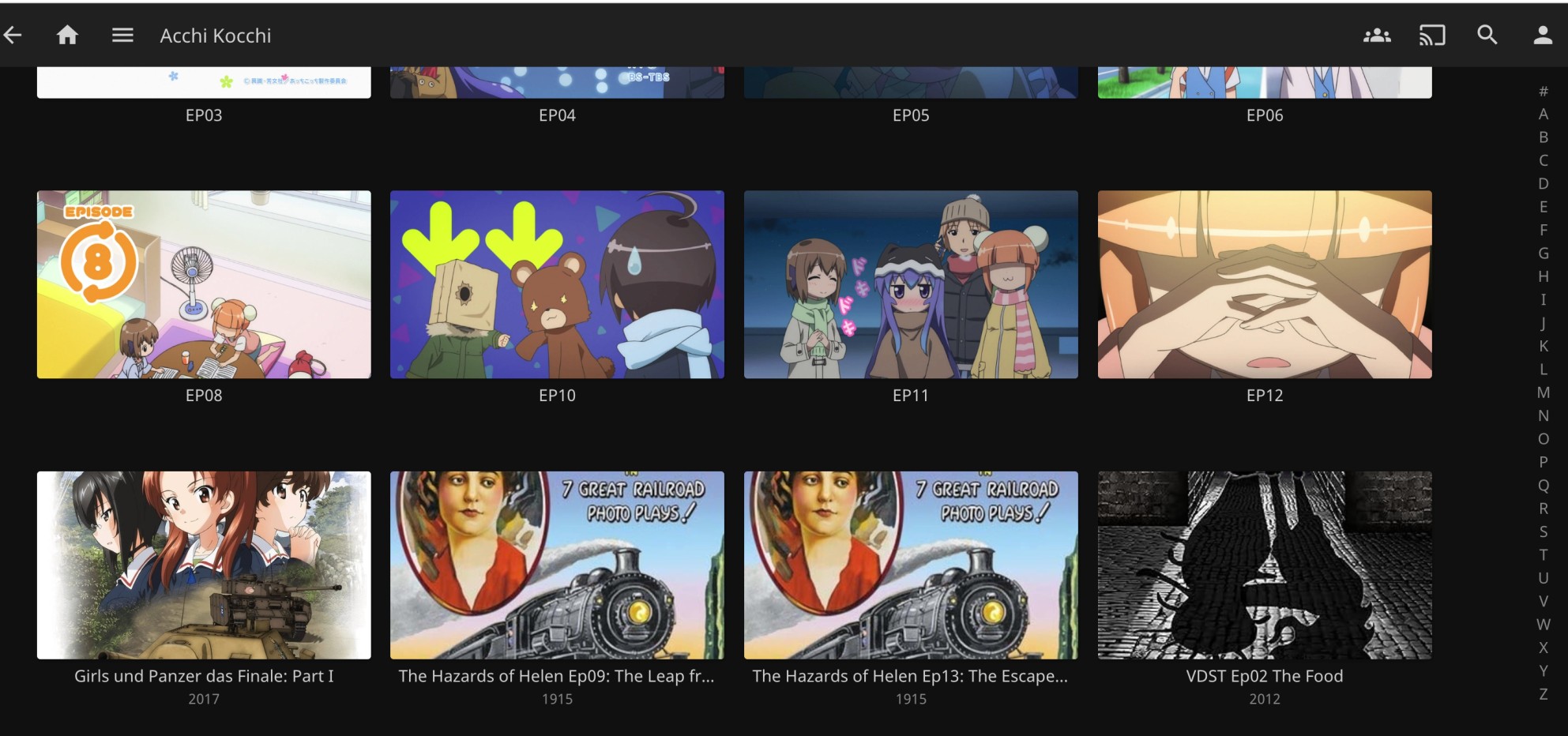Open episode EP08 thumbnail
Image resolution: width=1568 pixels, height=736 pixels.
204,284
